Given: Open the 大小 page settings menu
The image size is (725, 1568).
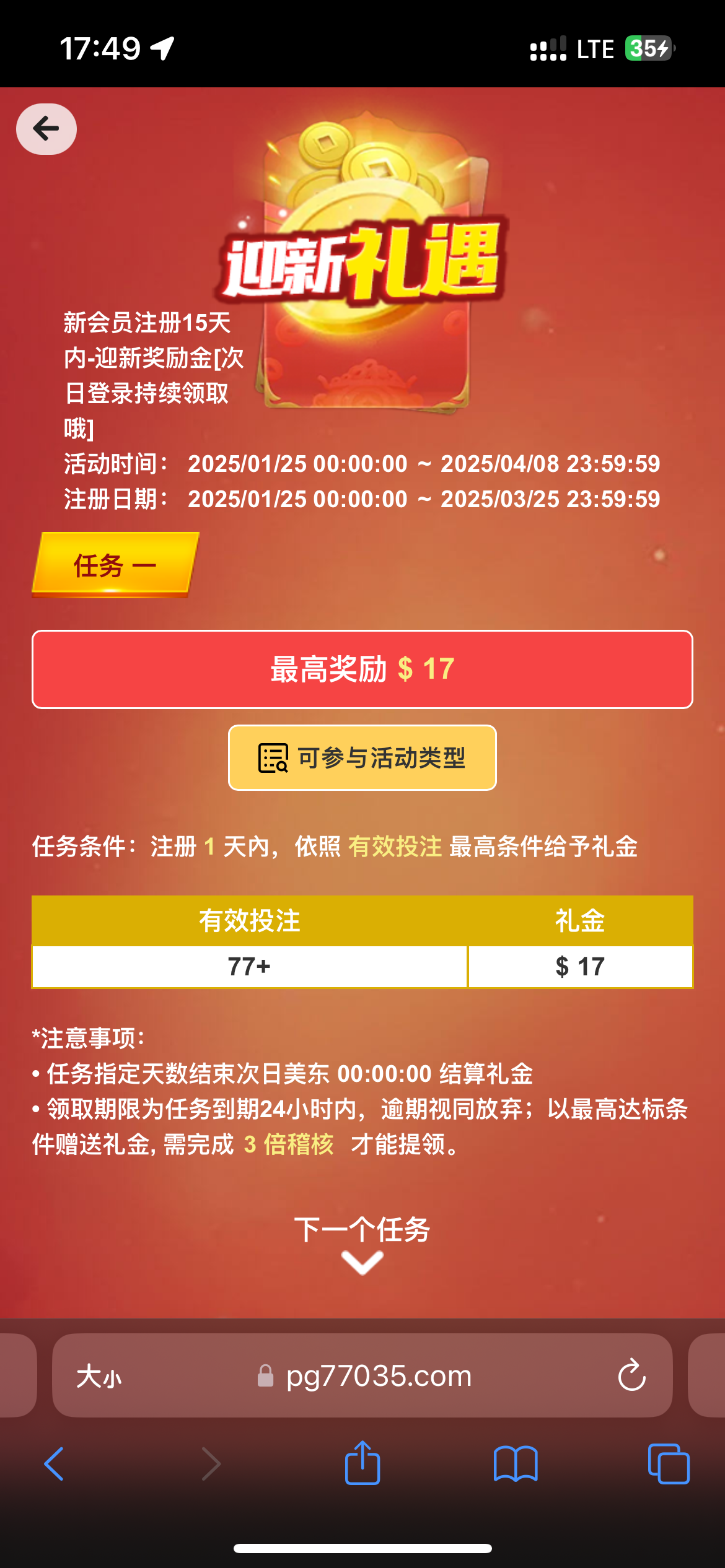Looking at the screenshot, I should pyautogui.click(x=99, y=1376).
